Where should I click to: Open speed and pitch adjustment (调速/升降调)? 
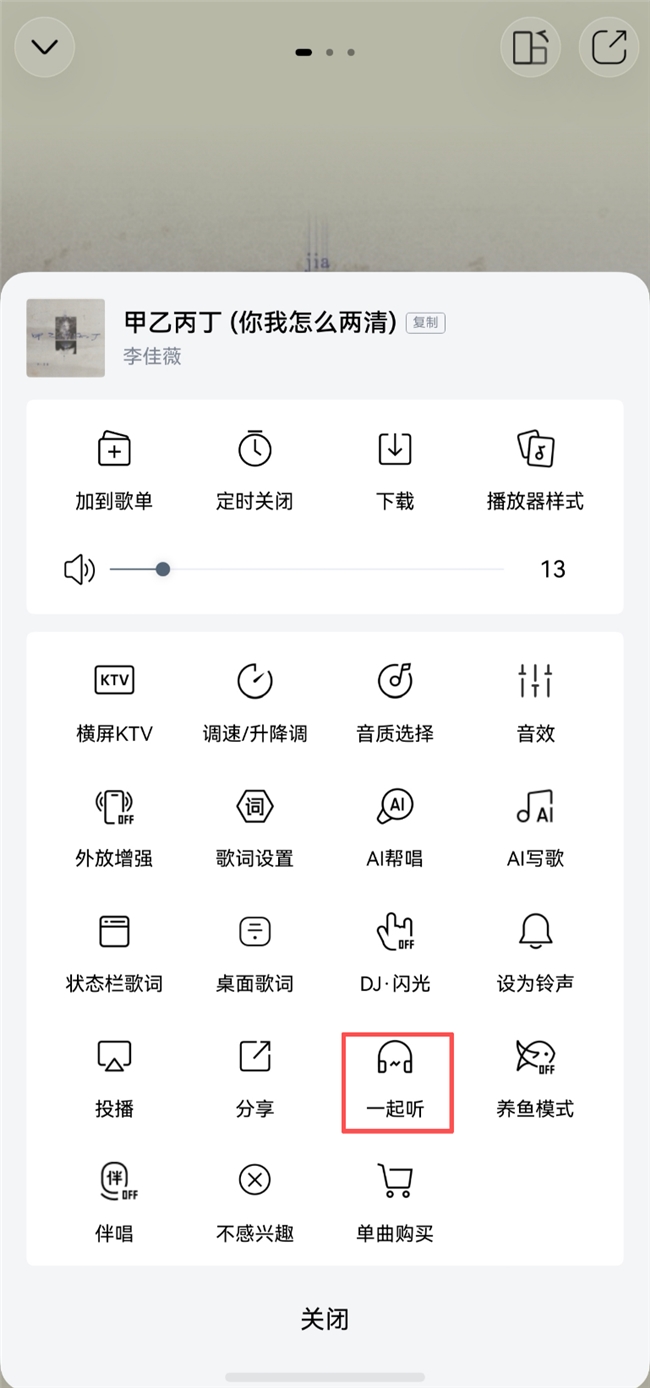pos(255,703)
